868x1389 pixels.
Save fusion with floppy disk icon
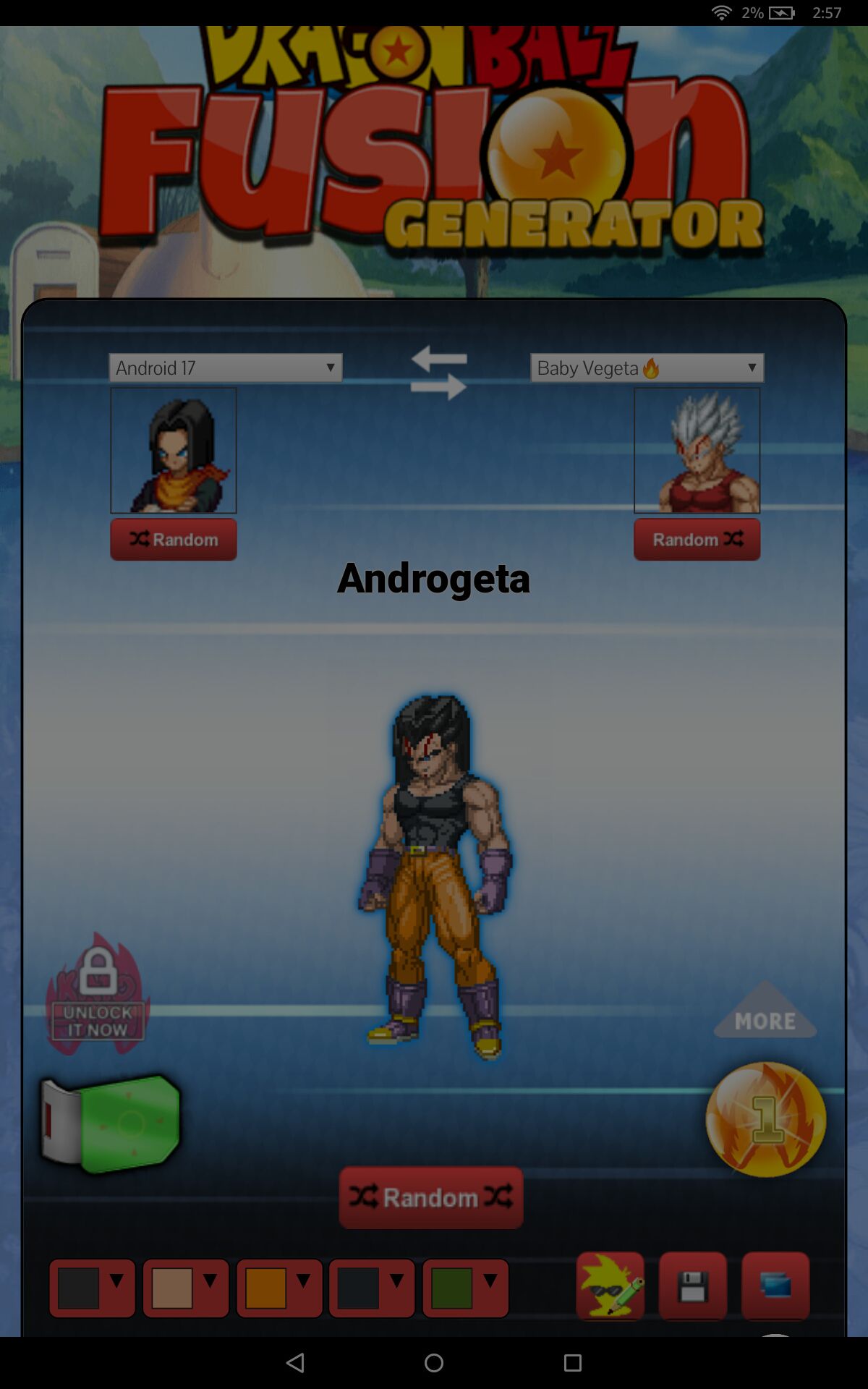click(x=693, y=1286)
